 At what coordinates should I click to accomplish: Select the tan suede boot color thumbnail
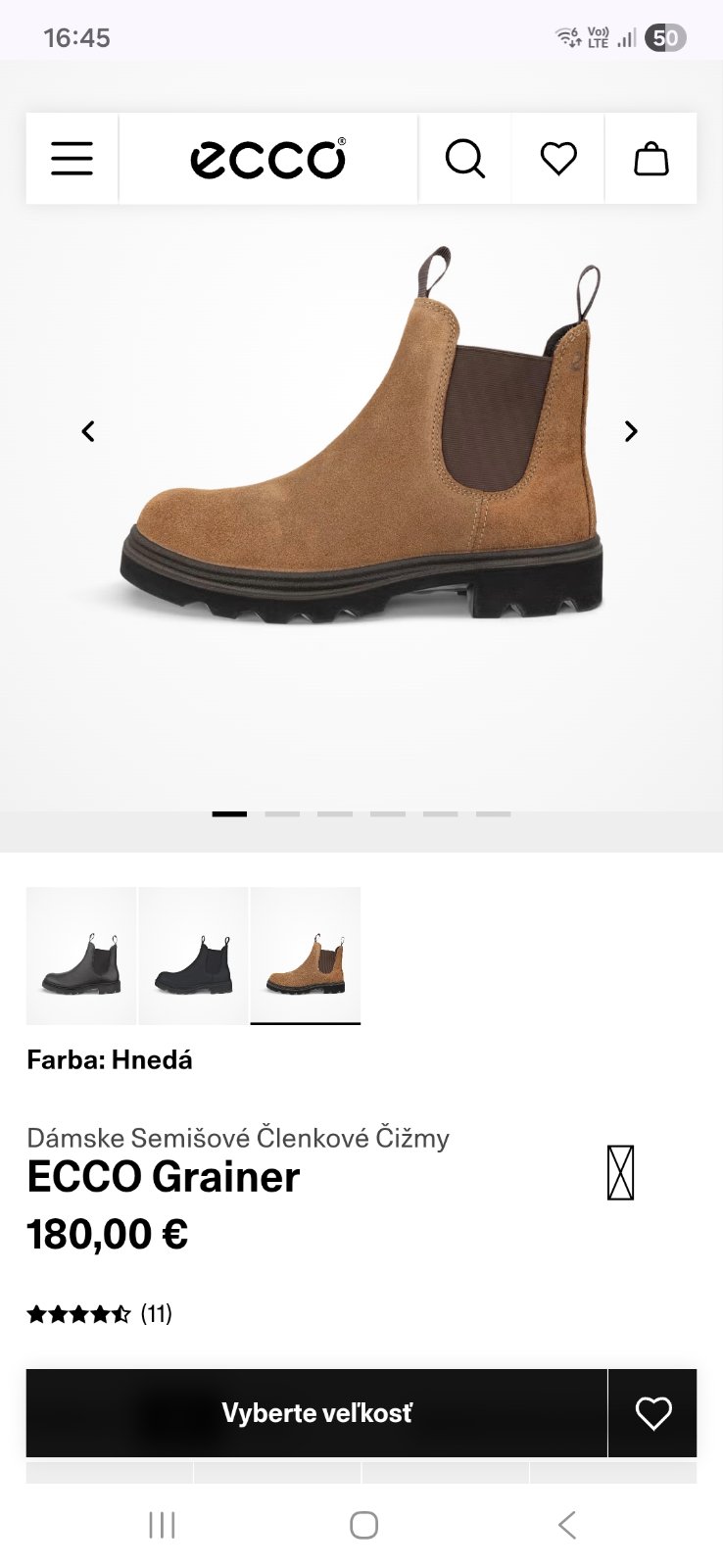(x=306, y=955)
